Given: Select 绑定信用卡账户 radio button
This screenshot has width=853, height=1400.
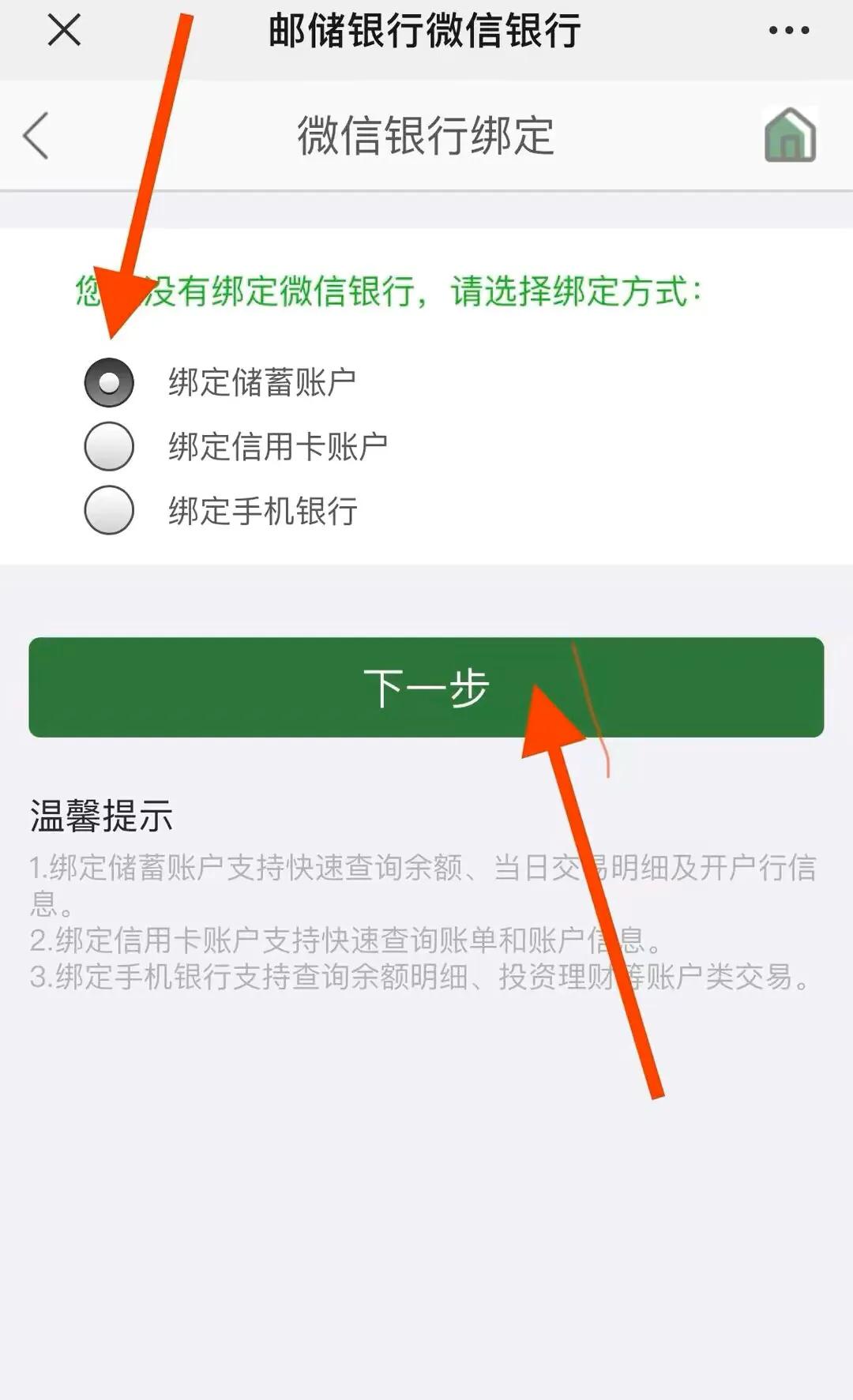Looking at the screenshot, I should click(x=109, y=447).
